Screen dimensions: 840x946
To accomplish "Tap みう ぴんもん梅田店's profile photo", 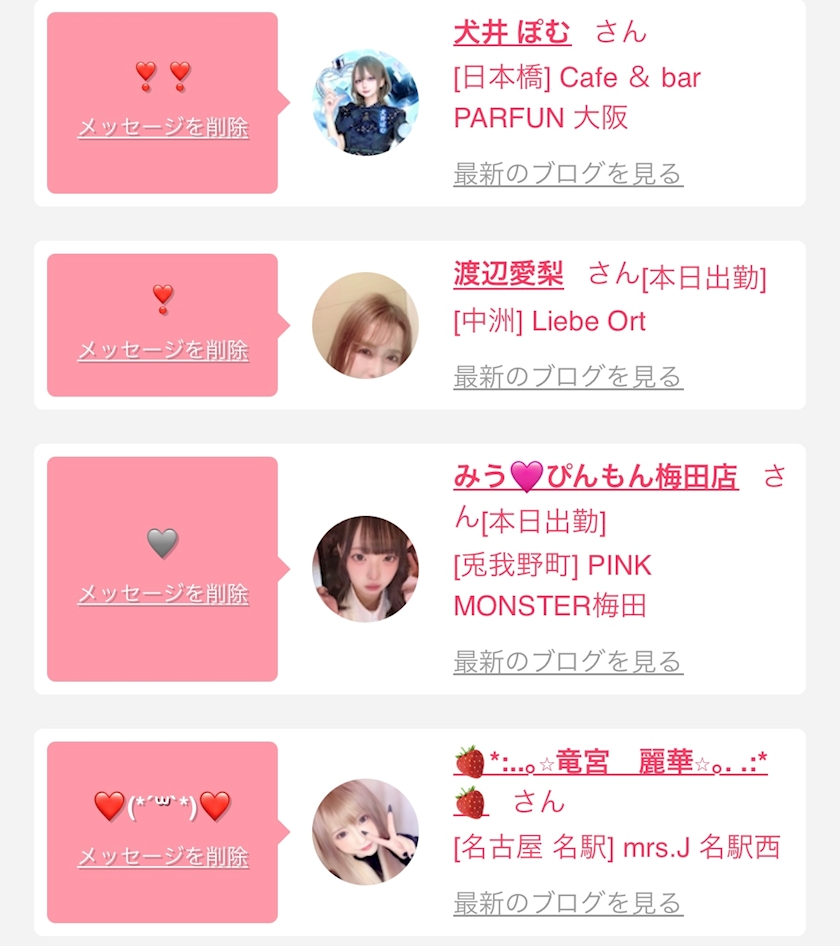I will pos(365,569).
